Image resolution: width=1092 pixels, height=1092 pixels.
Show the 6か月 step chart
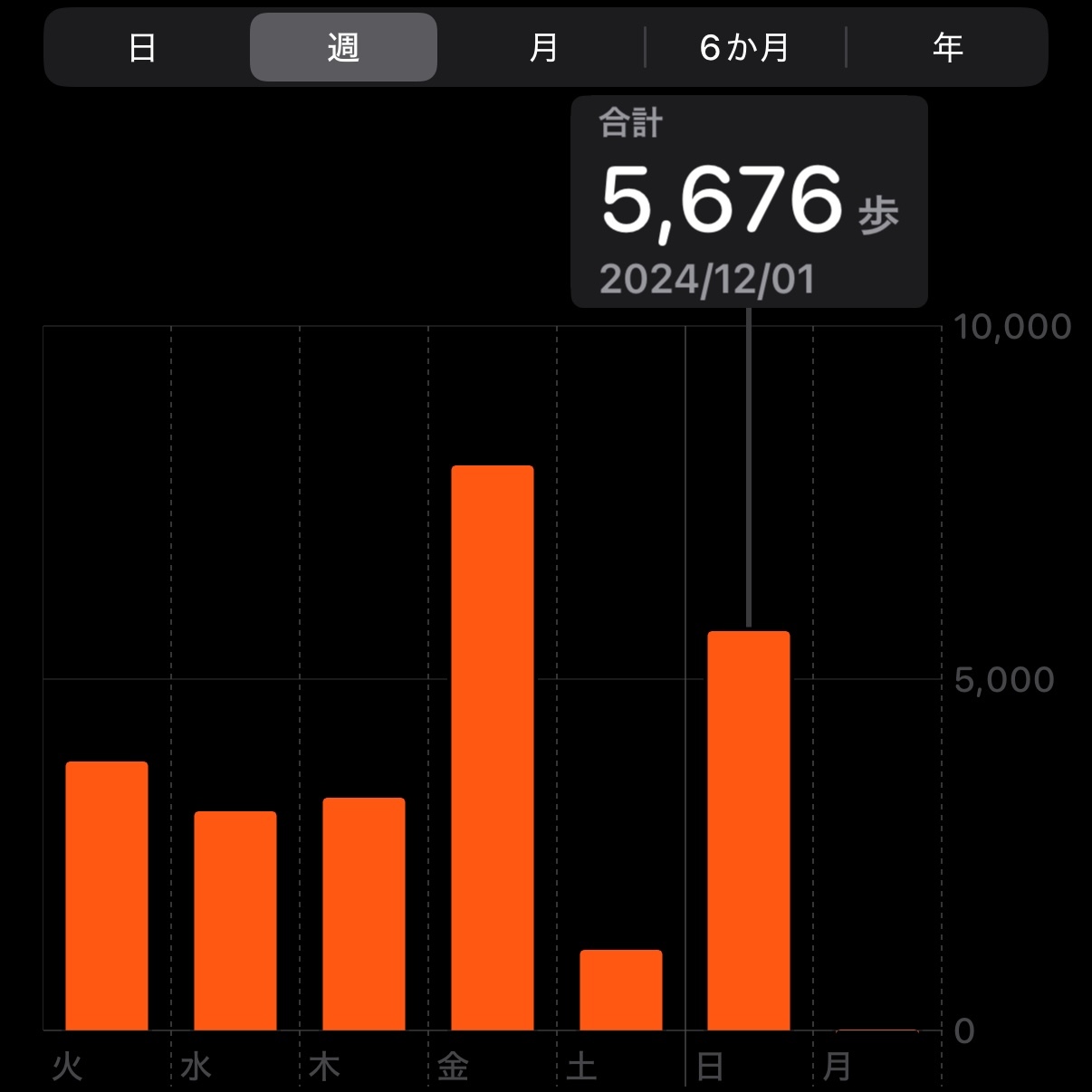point(744,47)
